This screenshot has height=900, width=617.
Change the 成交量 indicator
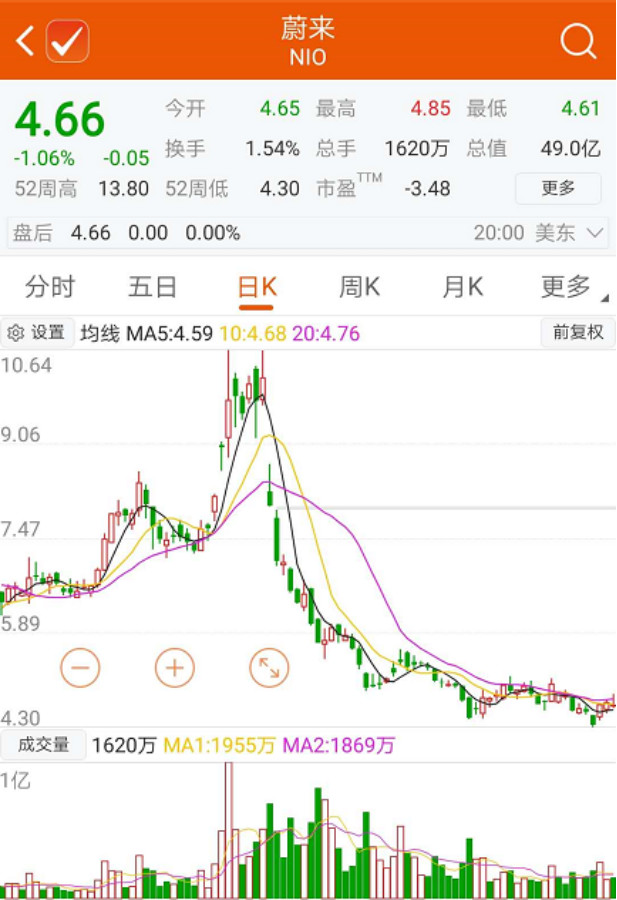pyautogui.click(x=43, y=744)
